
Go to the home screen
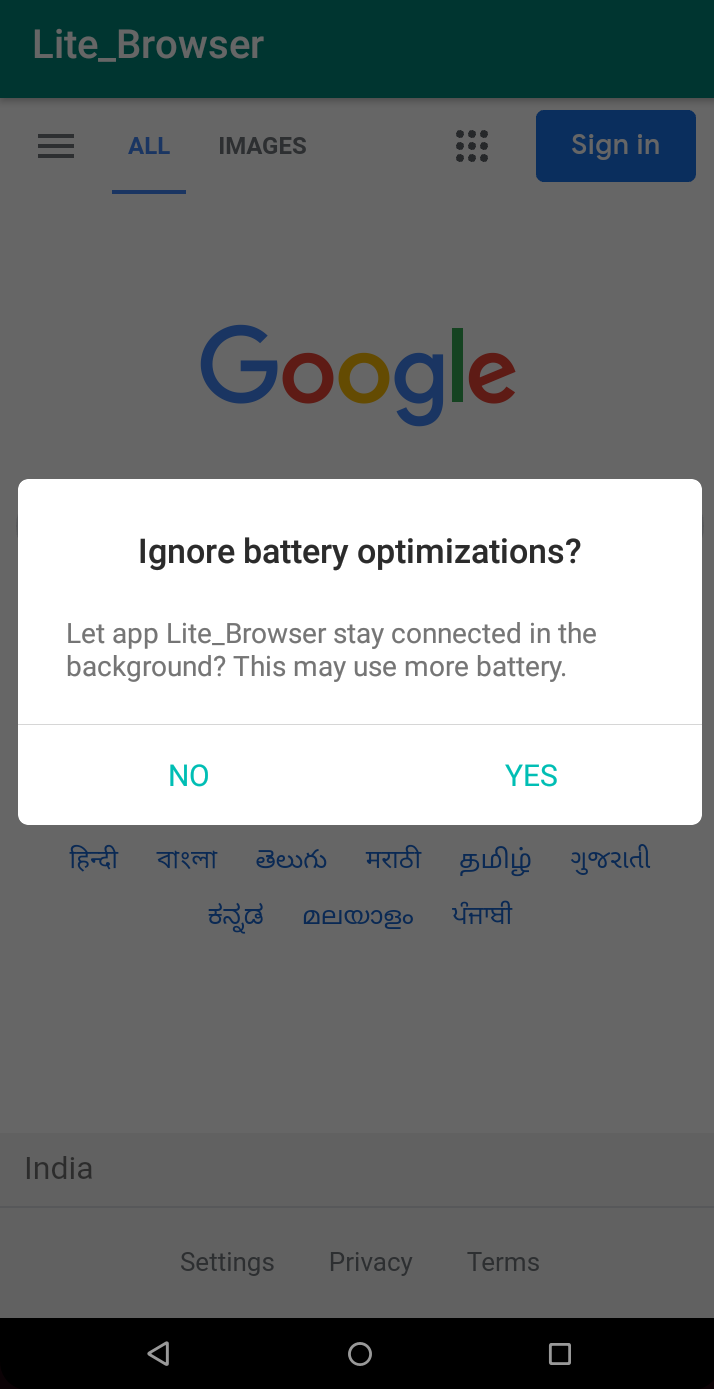coord(360,1353)
